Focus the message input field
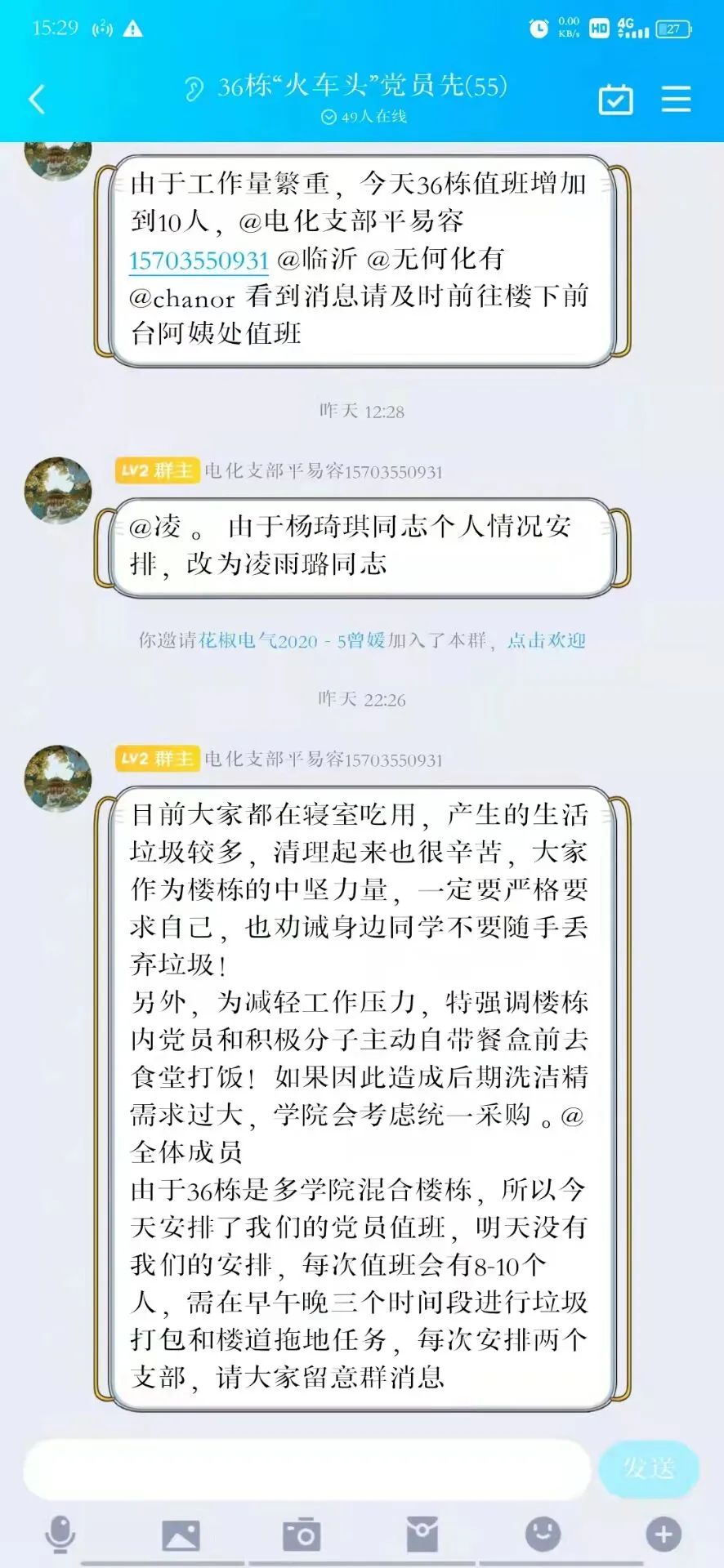Viewport: 724px width, 1568px height. 306,1470
